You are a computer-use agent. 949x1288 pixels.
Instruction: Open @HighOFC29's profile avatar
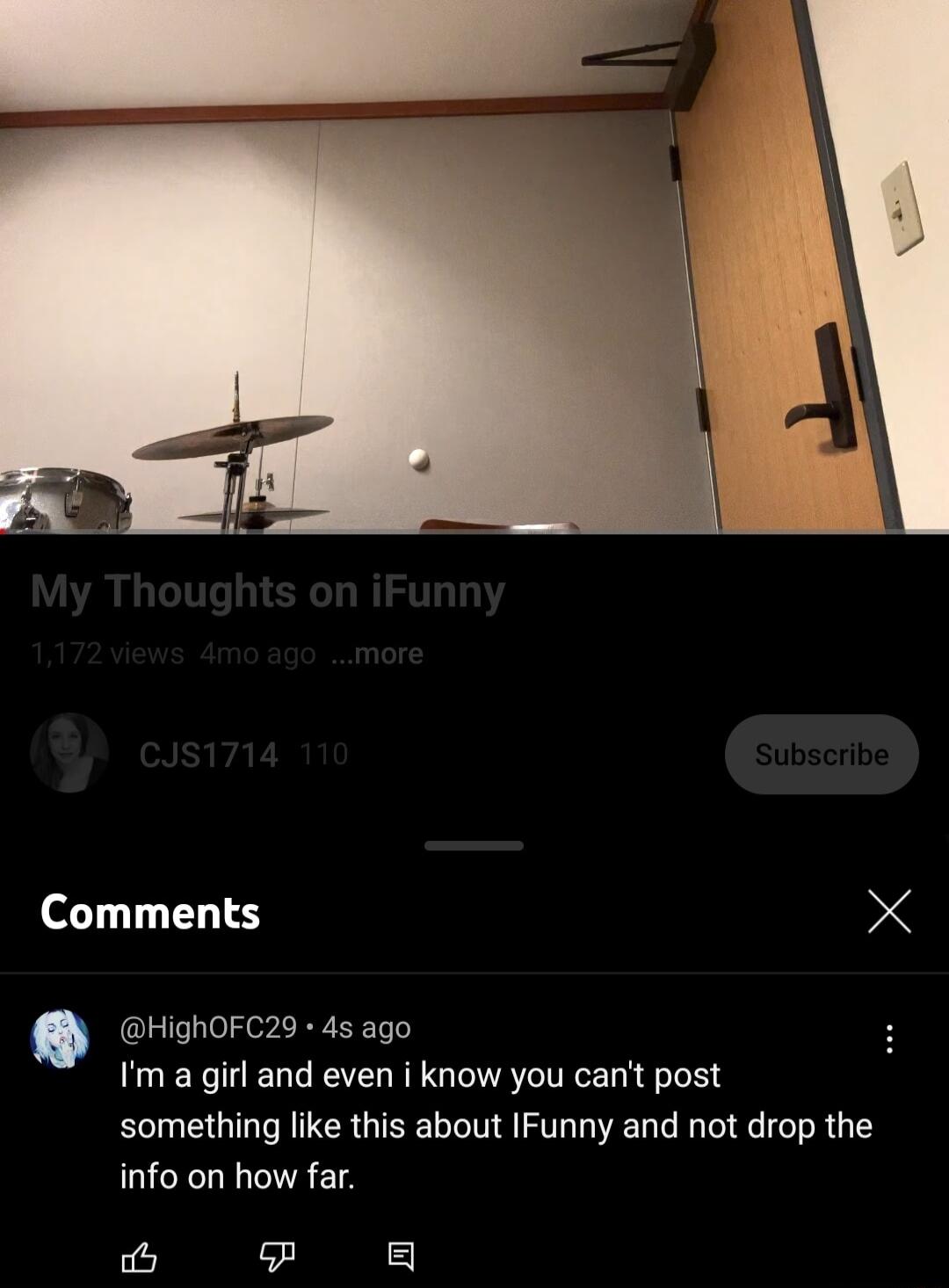coord(61,1038)
